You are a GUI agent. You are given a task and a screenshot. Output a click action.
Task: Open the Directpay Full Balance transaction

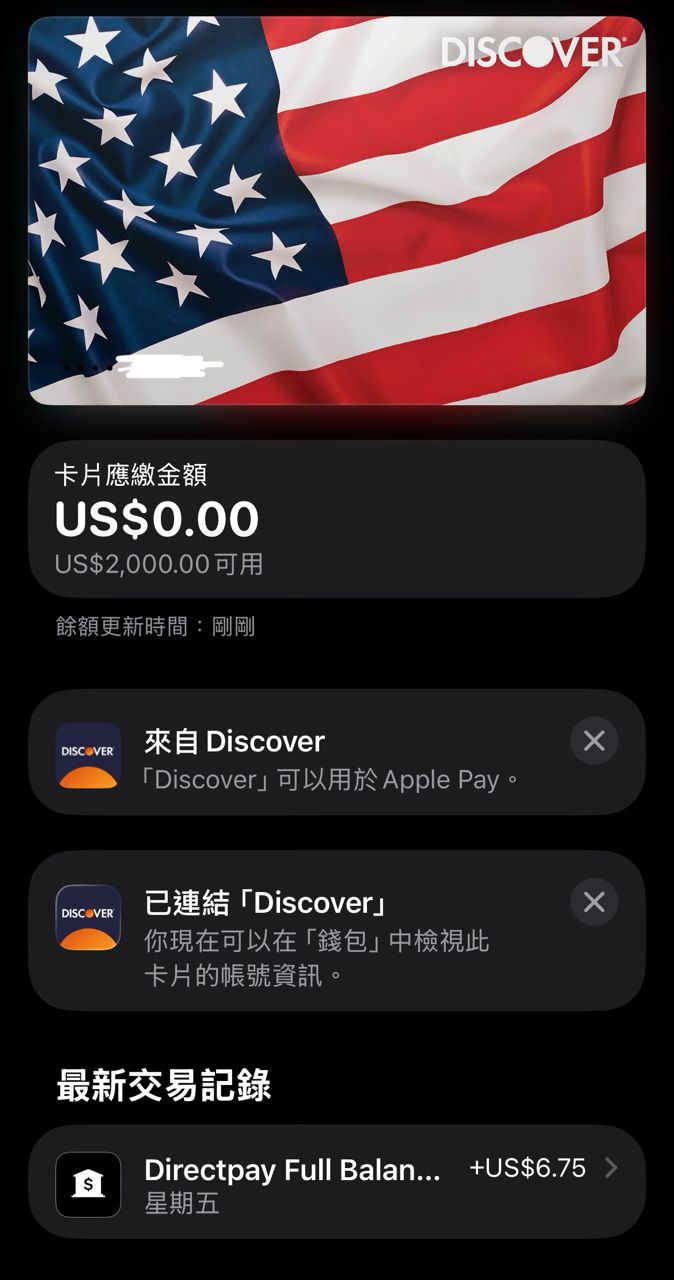tap(337, 1184)
